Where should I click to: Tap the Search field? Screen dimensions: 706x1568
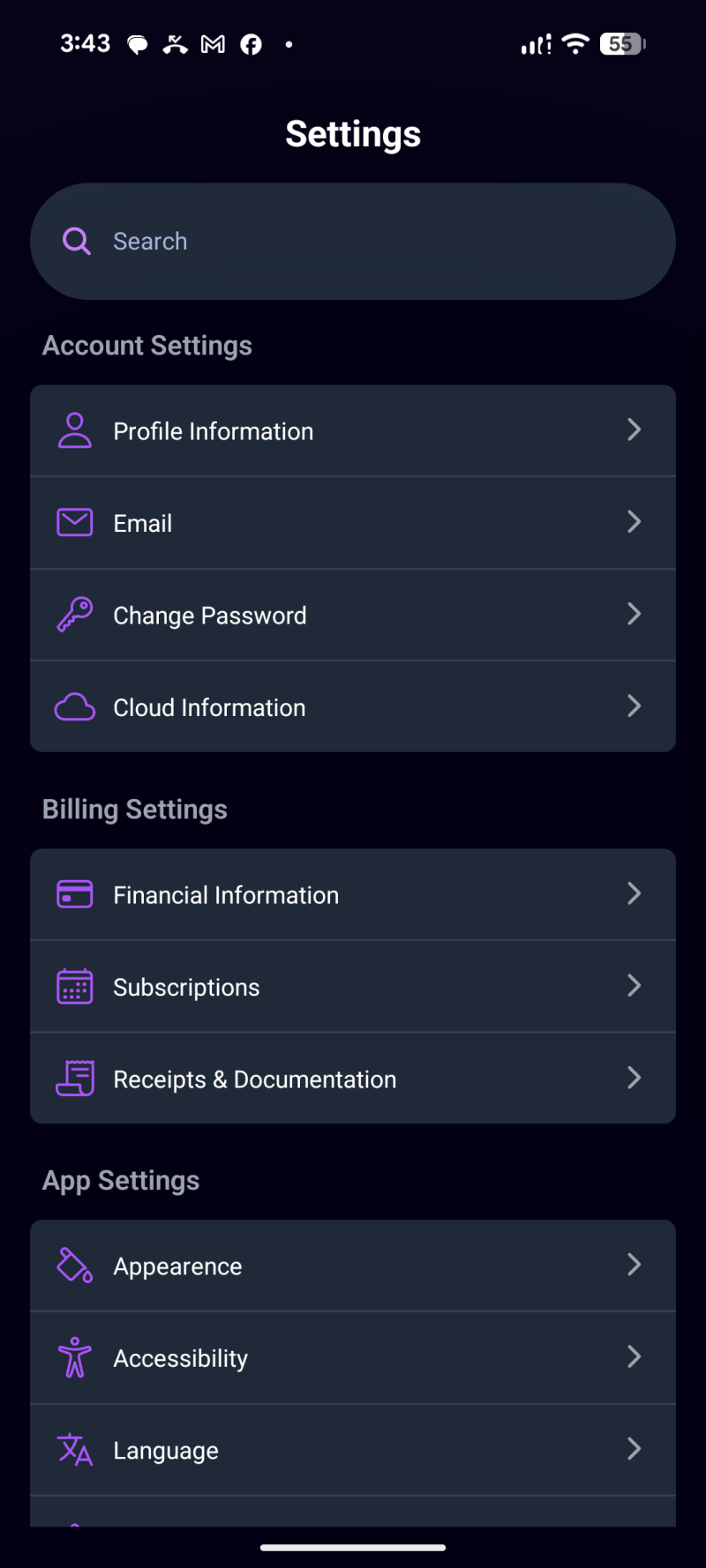pyautogui.click(x=353, y=242)
